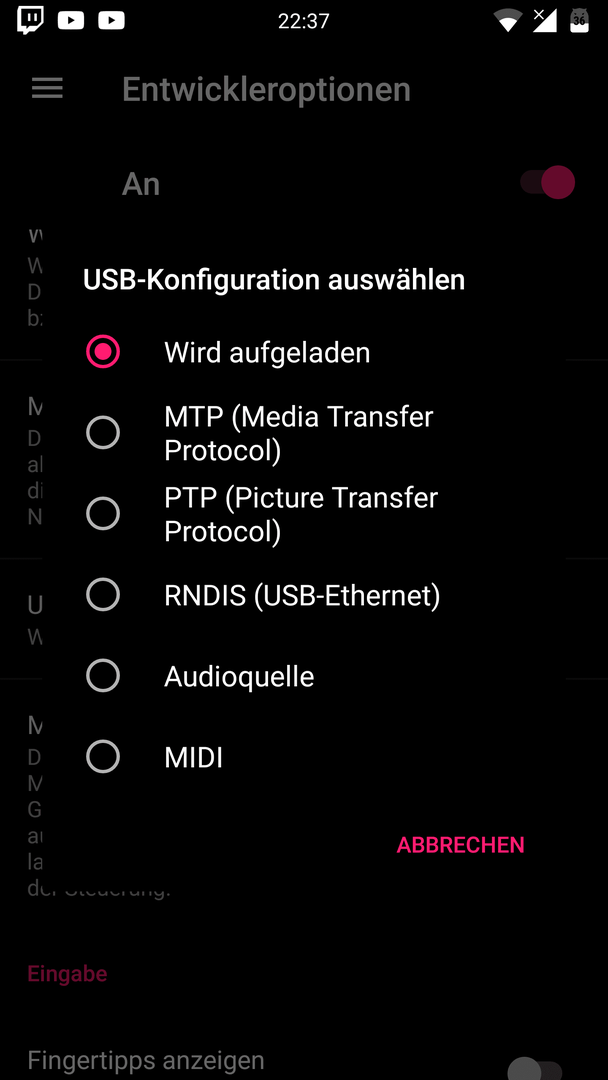Image resolution: width=608 pixels, height=1080 pixels.
Task: Select PTP (Picture Transfer Protocol)
Action: [x=303, y=514]
